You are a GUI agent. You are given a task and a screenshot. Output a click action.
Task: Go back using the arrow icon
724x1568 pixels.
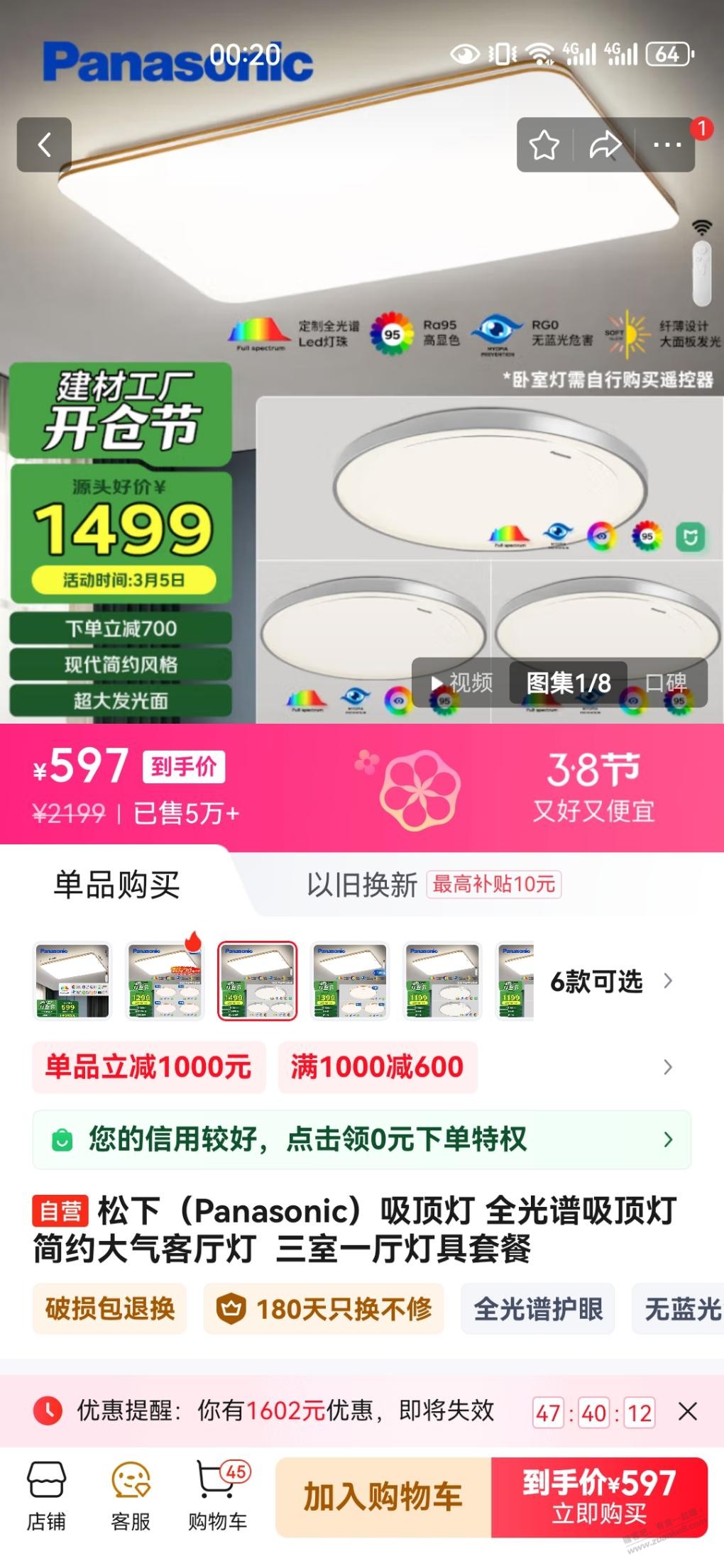tap(44, 145)
